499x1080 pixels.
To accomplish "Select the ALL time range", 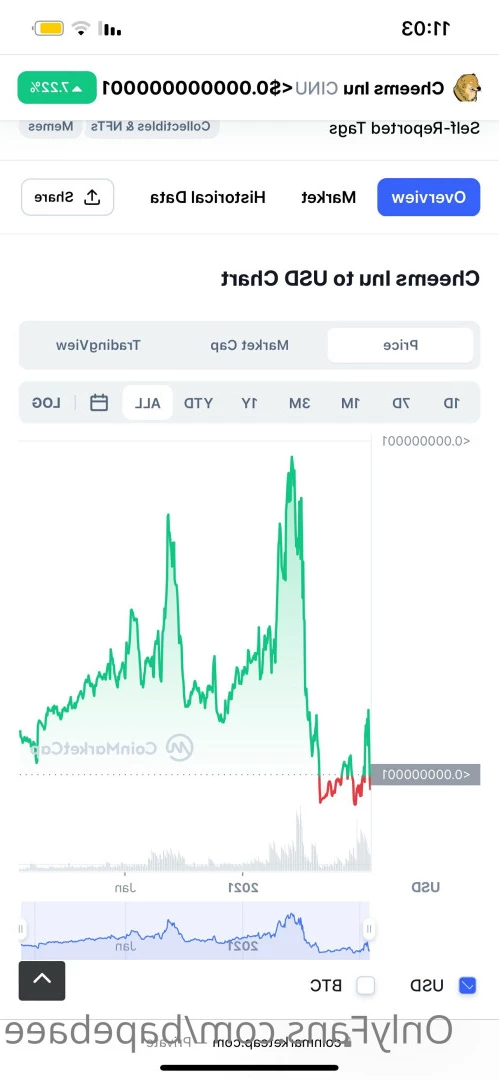I will 147,402.
